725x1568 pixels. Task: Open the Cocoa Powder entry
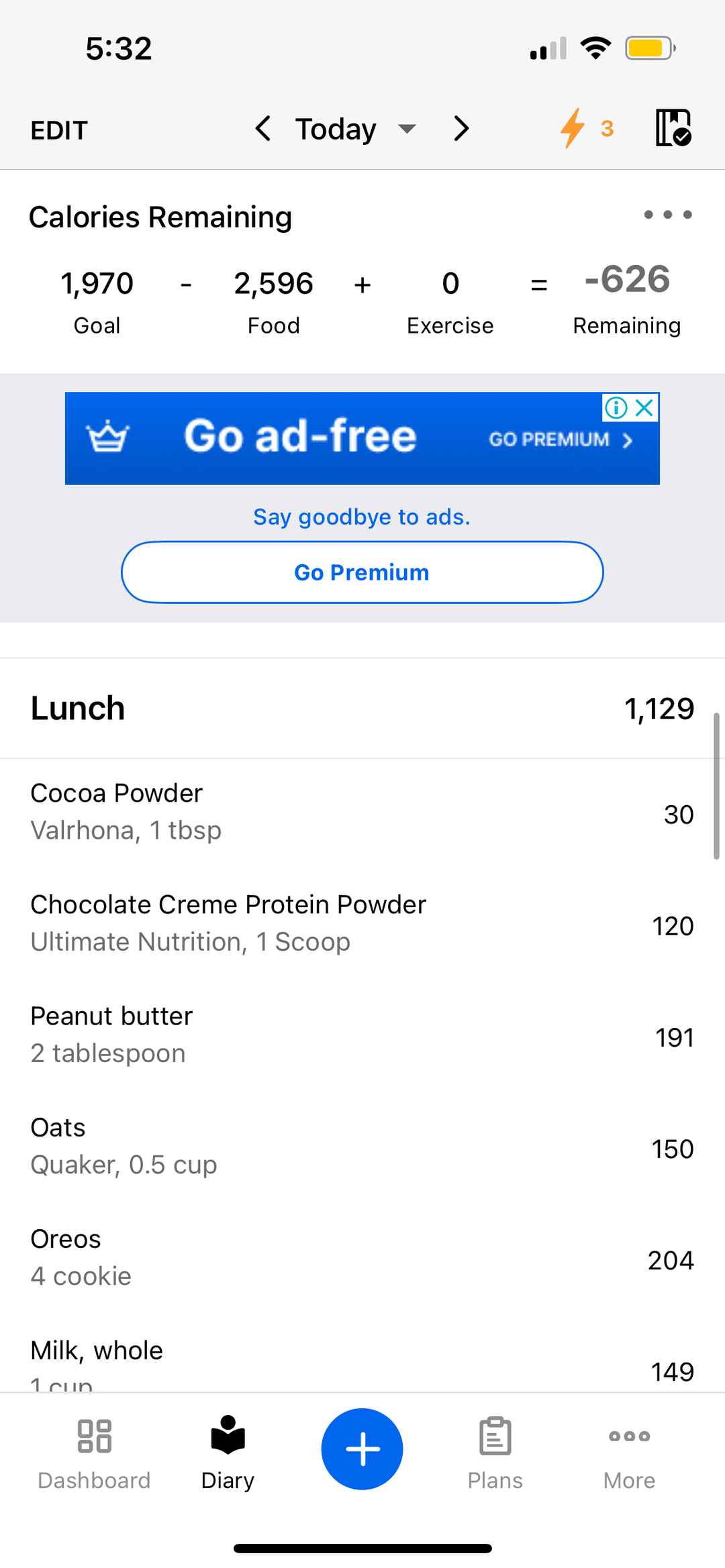(362, 812)
